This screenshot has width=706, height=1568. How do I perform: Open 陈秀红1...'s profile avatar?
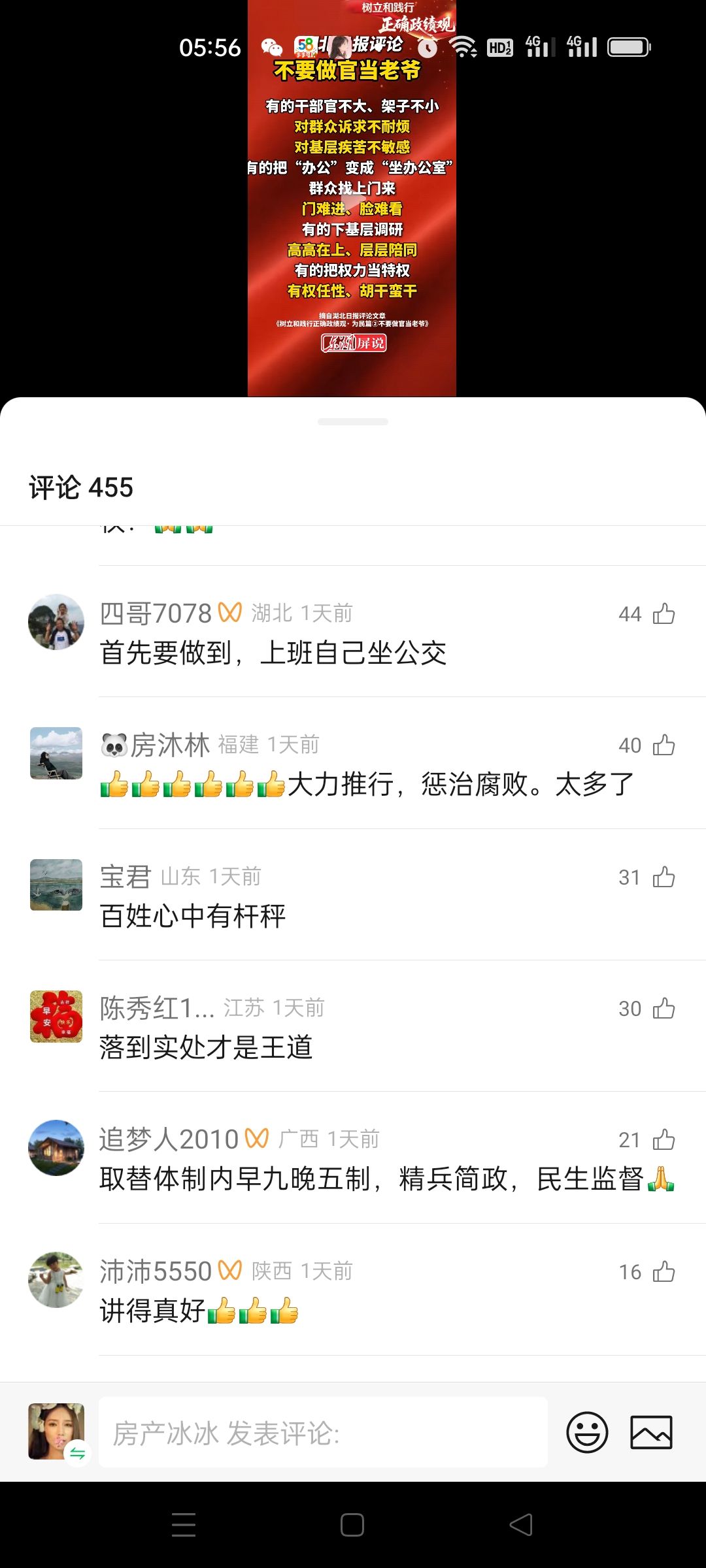coord(56,1017)
